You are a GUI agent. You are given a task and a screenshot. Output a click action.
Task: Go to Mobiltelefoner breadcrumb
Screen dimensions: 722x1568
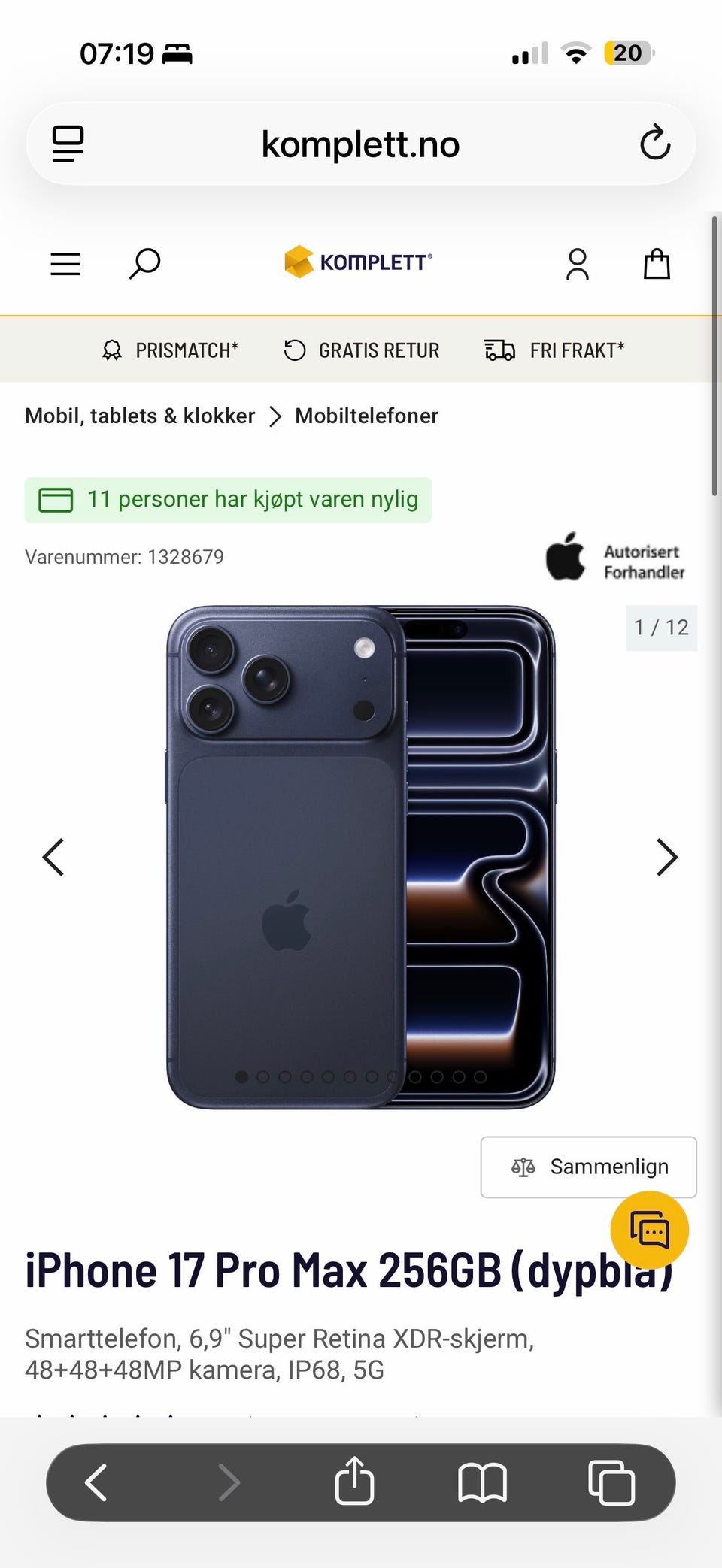point(366,416)
